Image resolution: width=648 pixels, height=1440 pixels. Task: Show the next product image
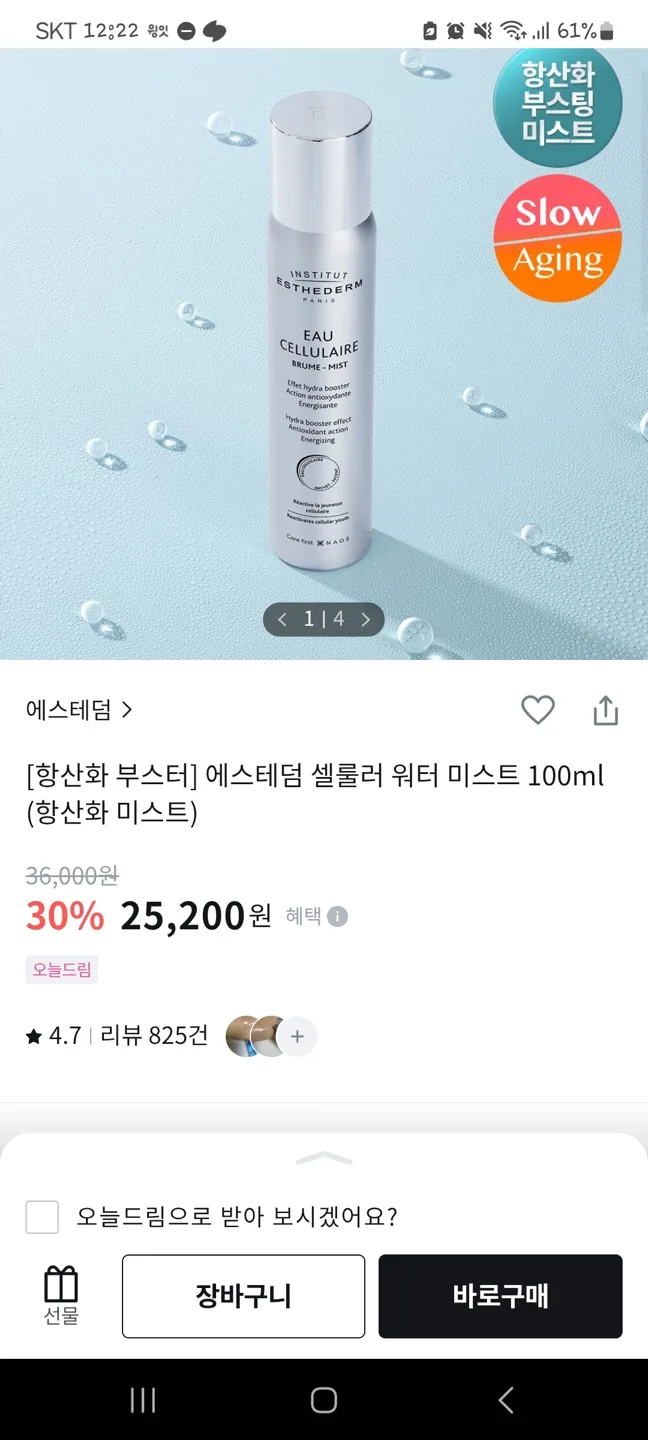pyautogui.click(x=366, y=620)
